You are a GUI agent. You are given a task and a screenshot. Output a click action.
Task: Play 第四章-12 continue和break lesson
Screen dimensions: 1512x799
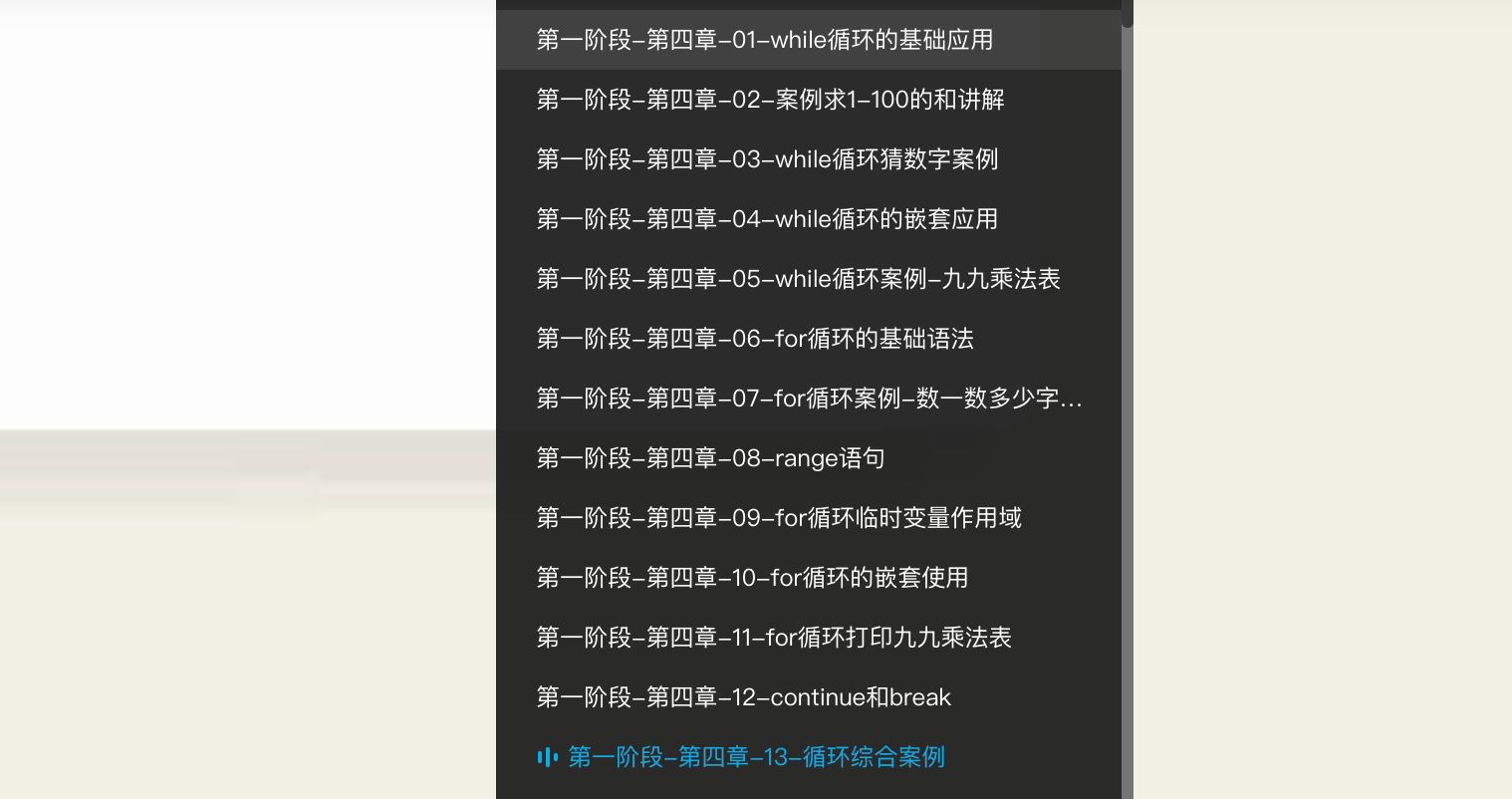click(743, 697)
